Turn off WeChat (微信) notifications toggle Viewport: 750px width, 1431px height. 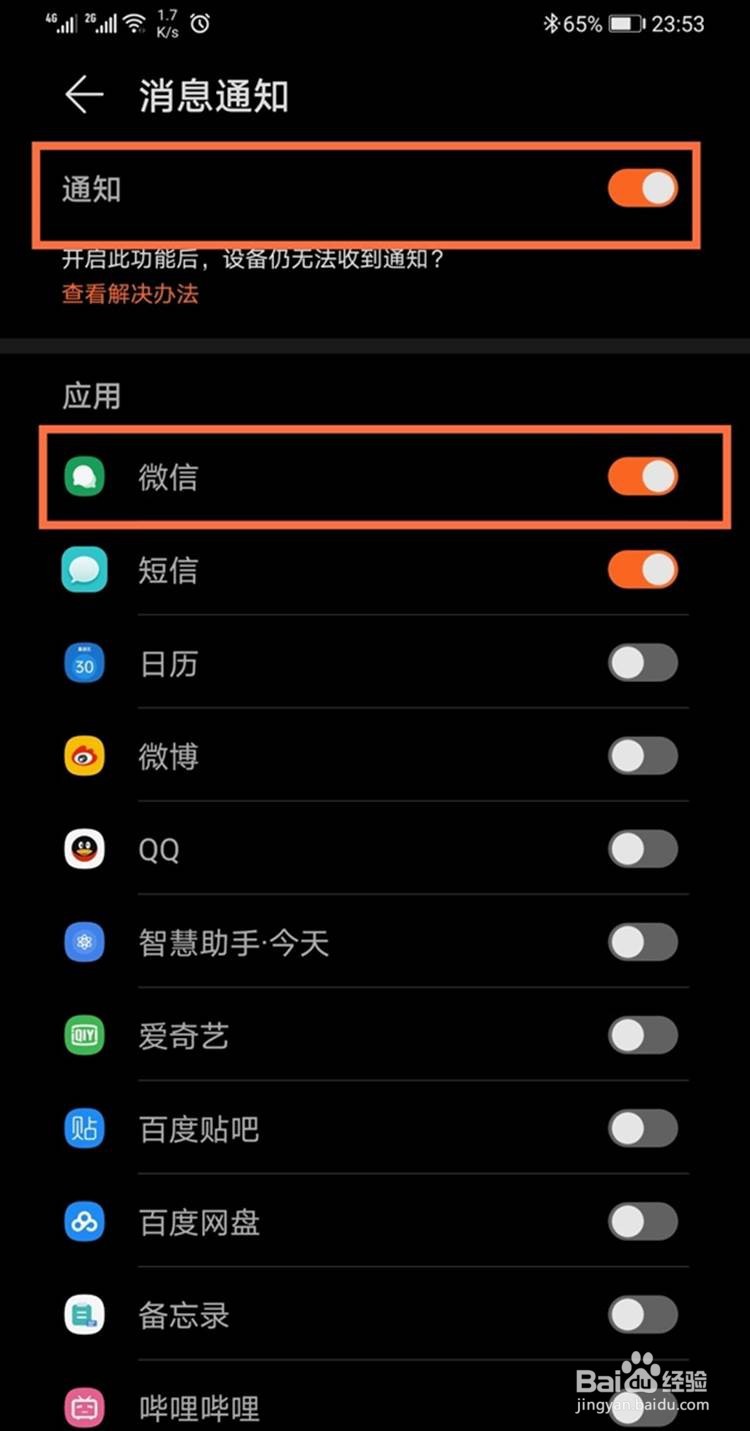(x=641, y=477)
